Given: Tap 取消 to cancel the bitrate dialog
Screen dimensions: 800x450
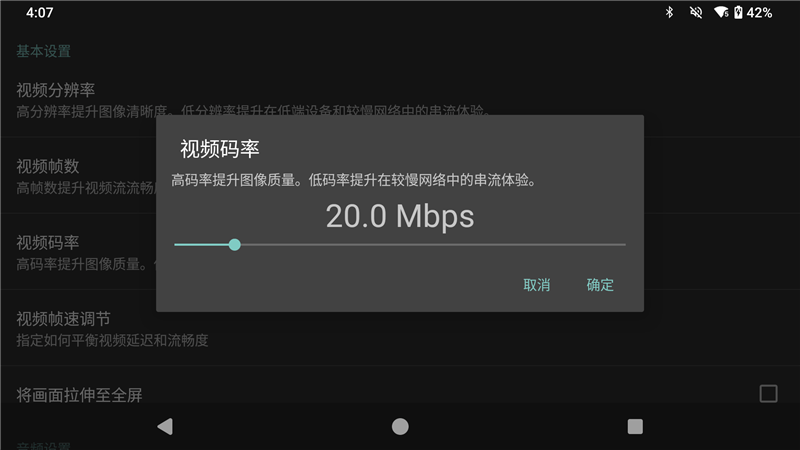Looking at the screenshot, I should tap(537, 285).
